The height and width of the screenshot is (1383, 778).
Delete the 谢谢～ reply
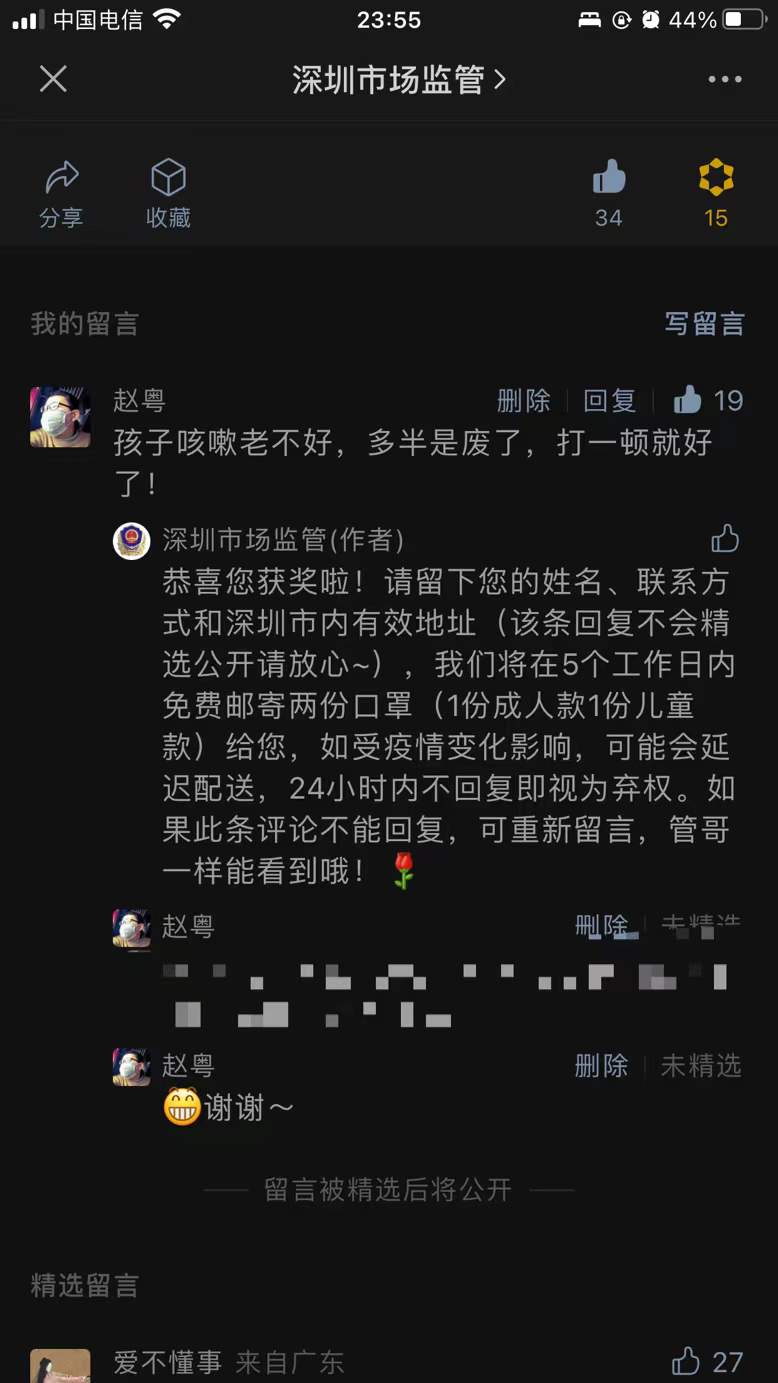(x=601, y=1066)
